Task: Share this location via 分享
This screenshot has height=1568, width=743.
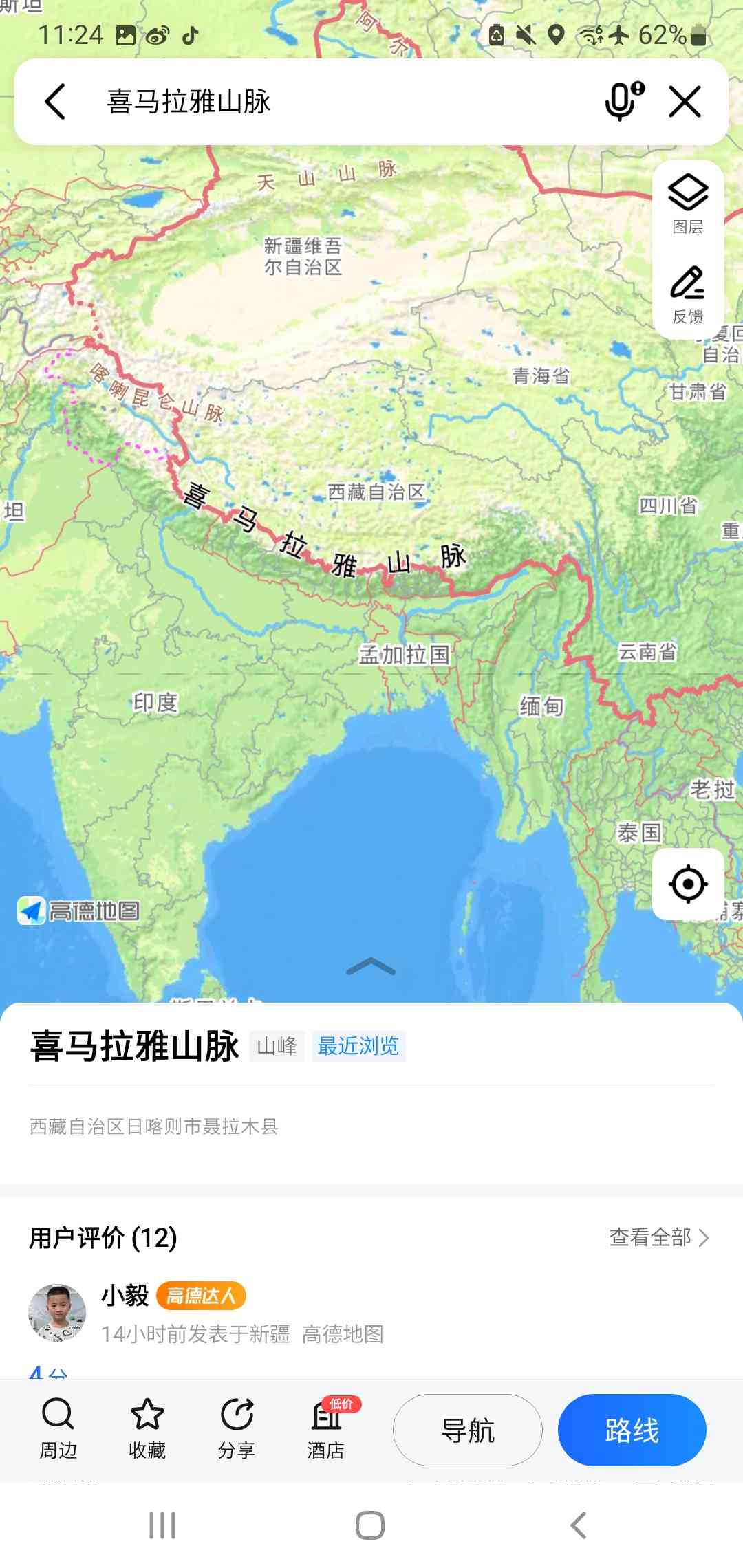Action: tap(237, 1428)
